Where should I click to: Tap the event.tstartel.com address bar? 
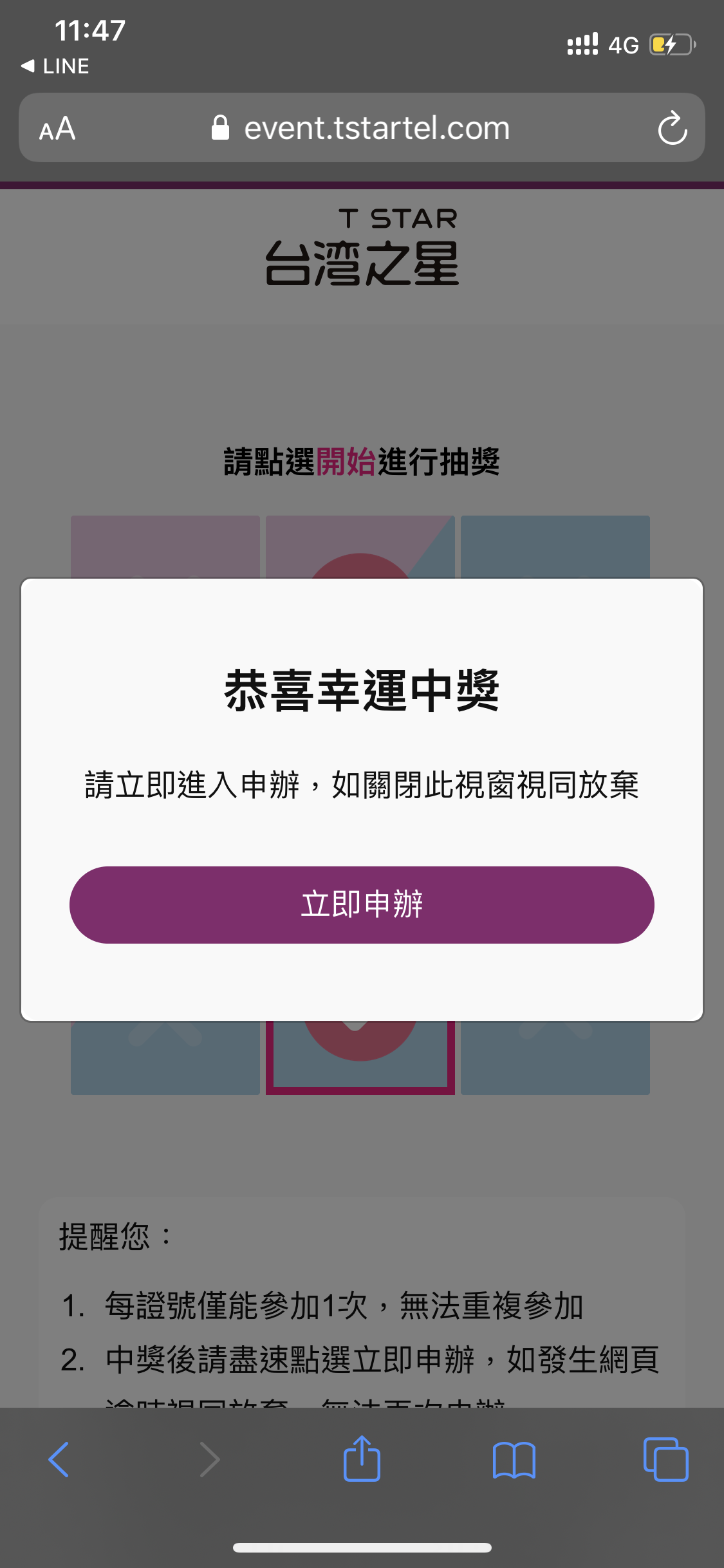click(362, 128)
